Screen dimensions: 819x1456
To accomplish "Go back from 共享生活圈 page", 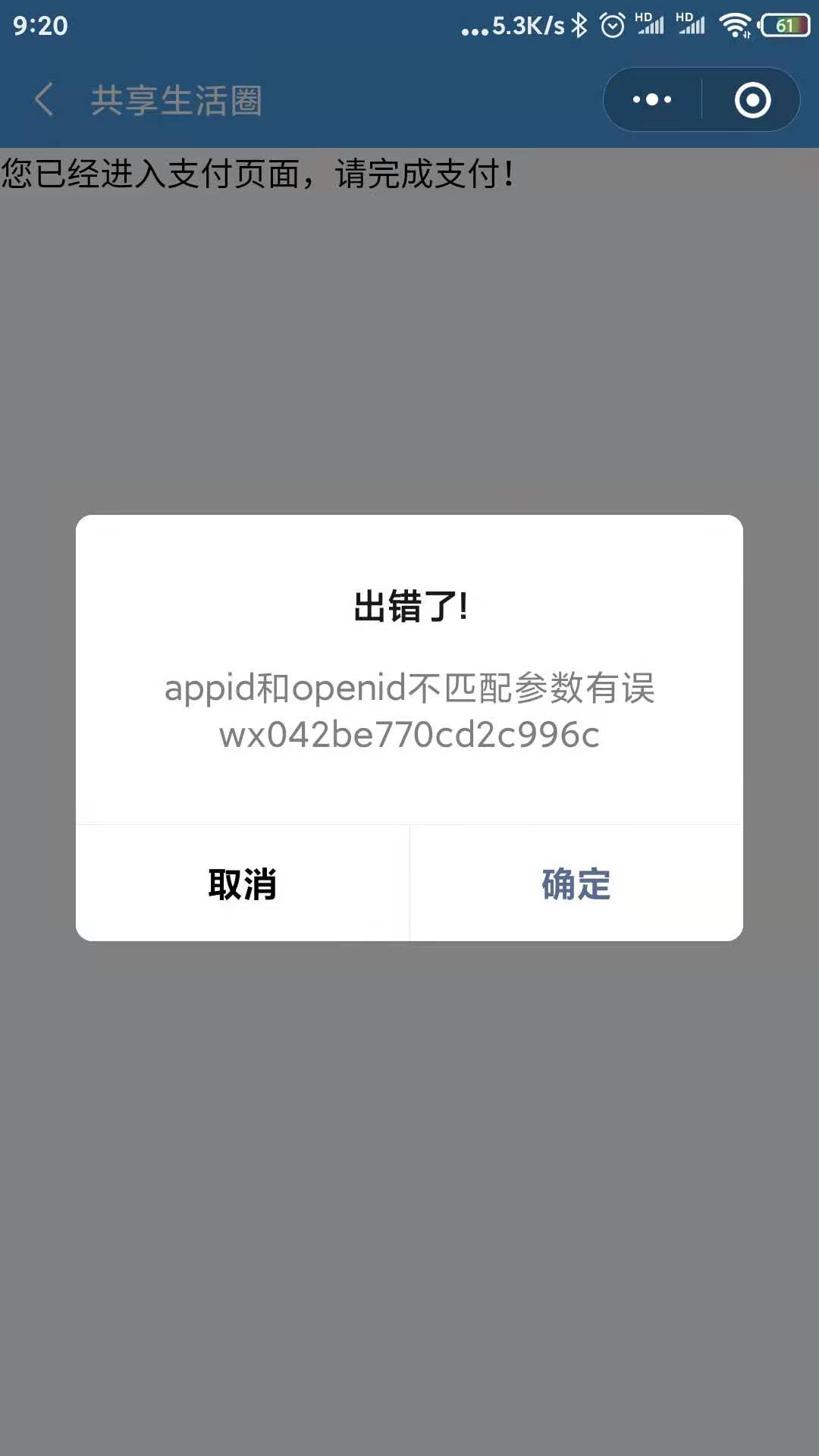I will pos(44,100).
